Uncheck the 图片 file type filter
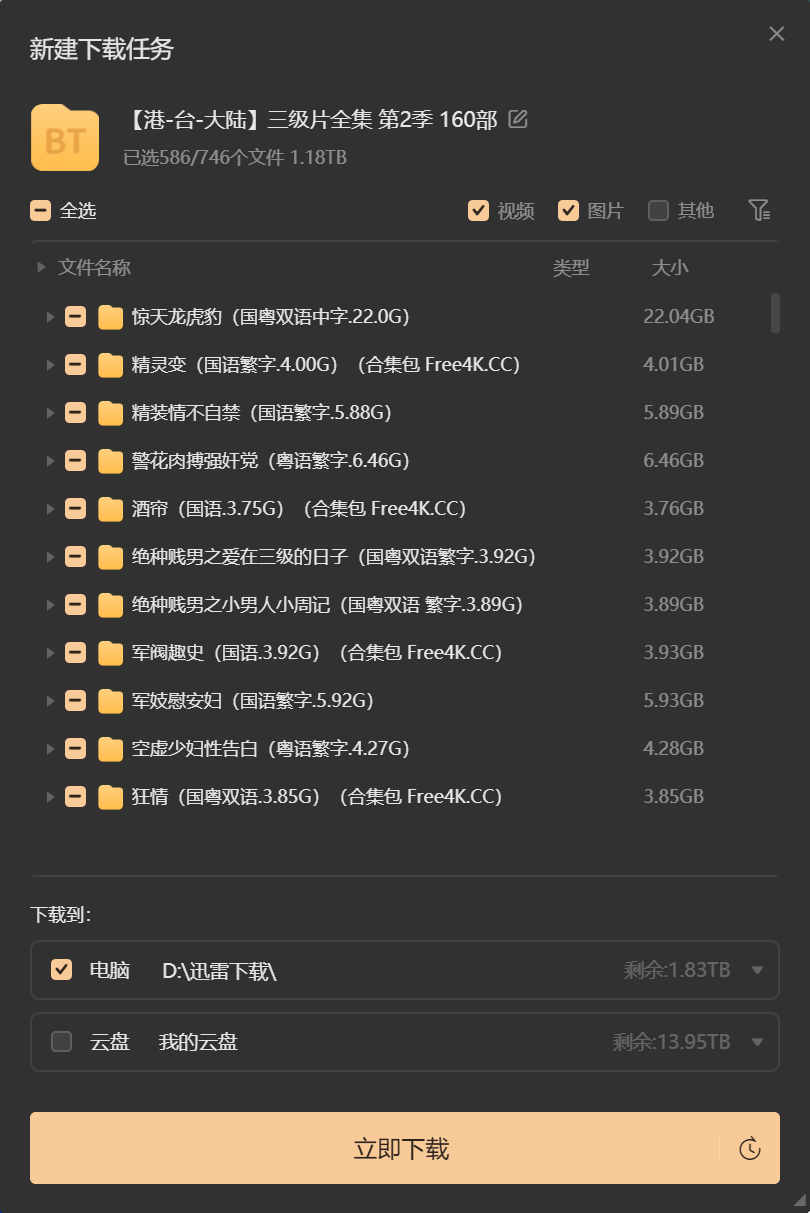 click(568, 211)
